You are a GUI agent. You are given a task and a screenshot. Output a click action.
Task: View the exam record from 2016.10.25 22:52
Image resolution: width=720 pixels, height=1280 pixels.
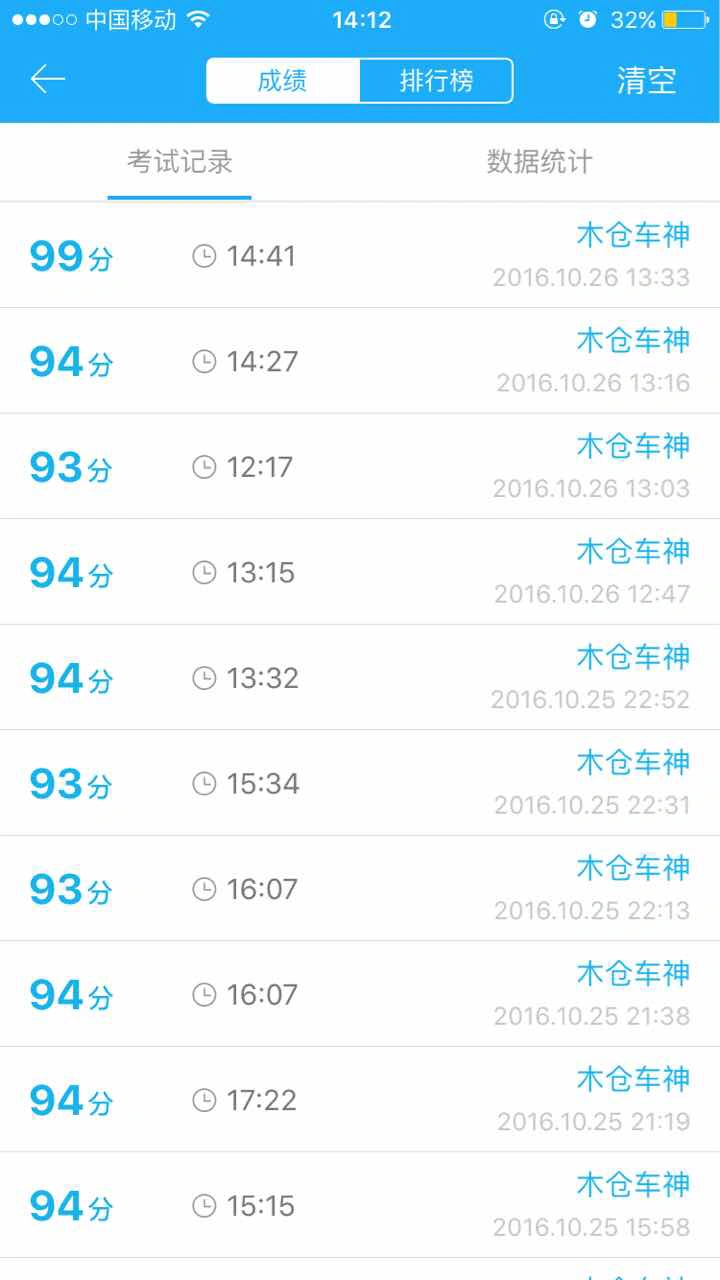coord(360,678)
